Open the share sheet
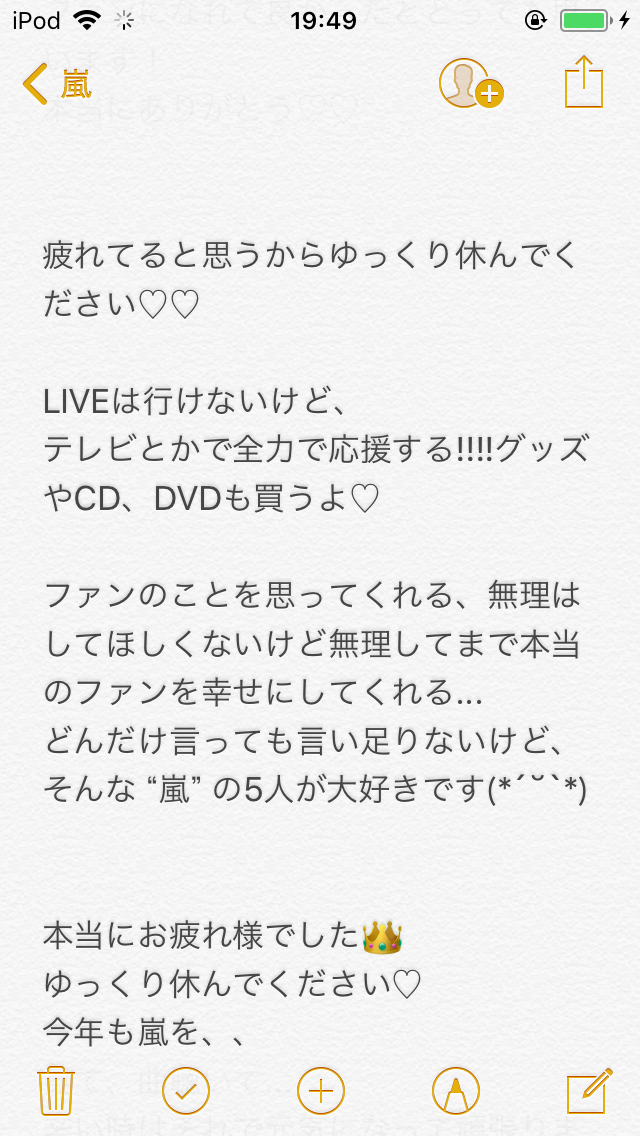 [584, 82]
